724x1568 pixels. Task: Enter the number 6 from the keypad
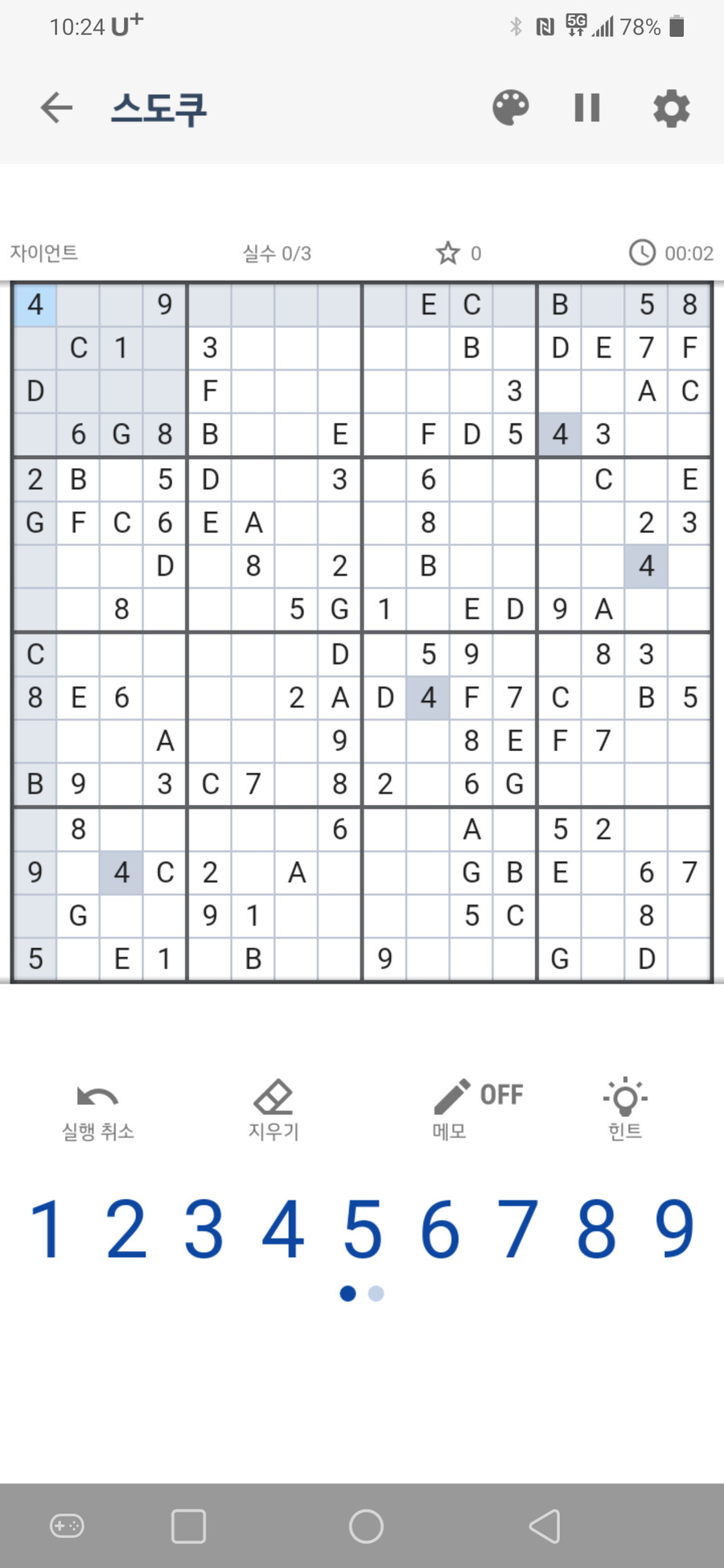[x=440, y=1229]
